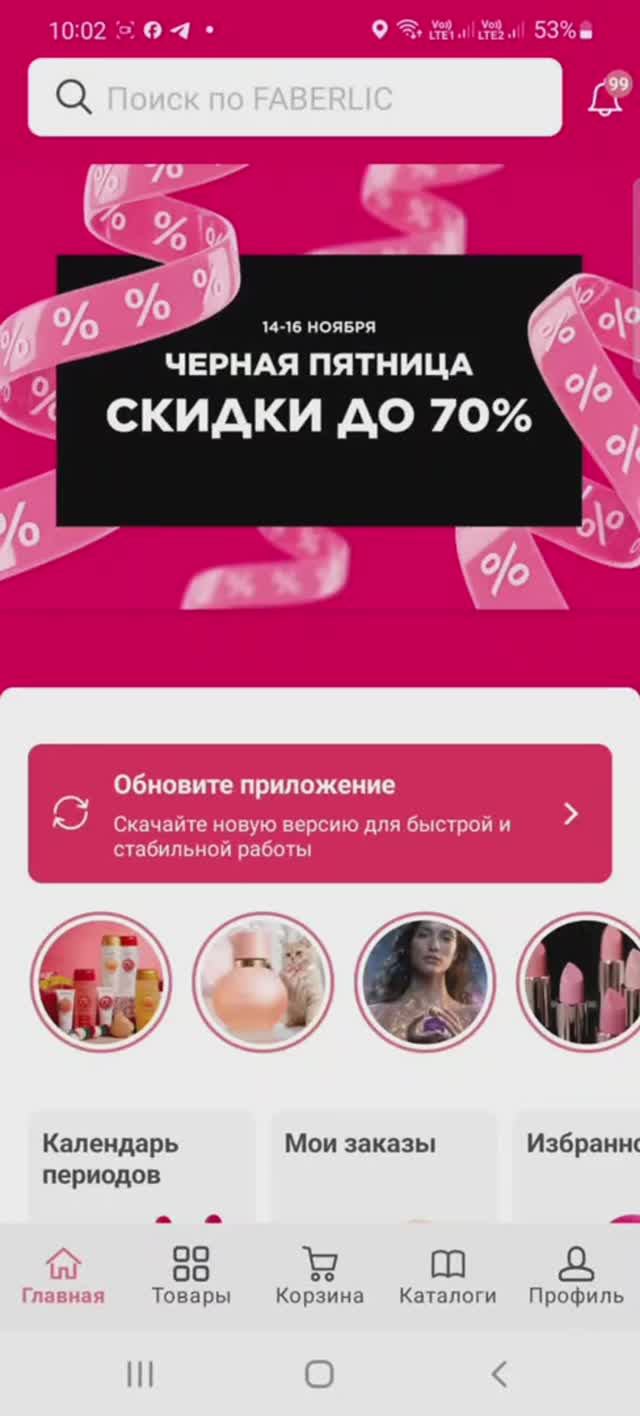Open the story with perfume and kitten

point(262,981)
